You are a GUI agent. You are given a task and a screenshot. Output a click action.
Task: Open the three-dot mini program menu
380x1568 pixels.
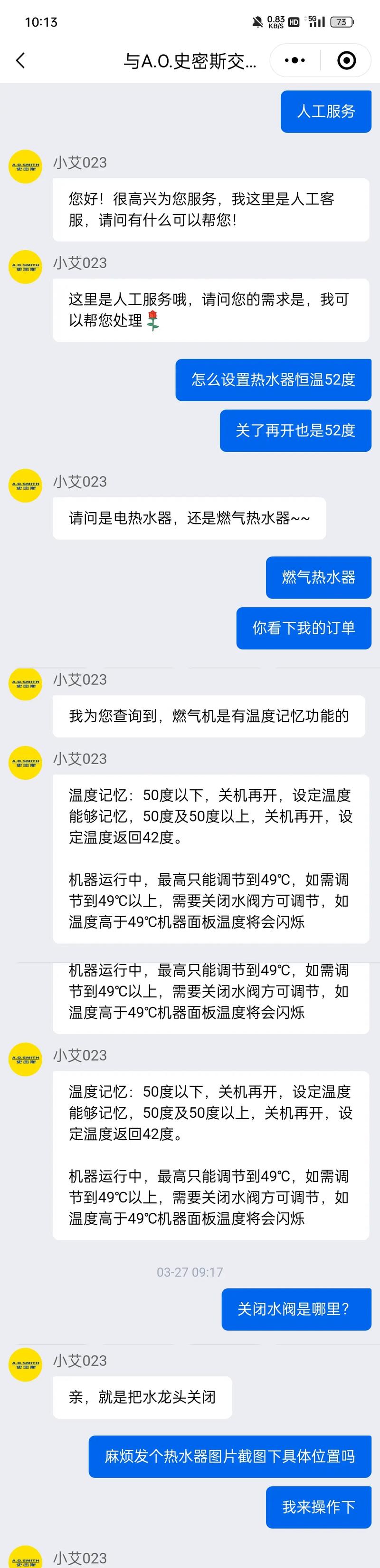tap(295, 60)
